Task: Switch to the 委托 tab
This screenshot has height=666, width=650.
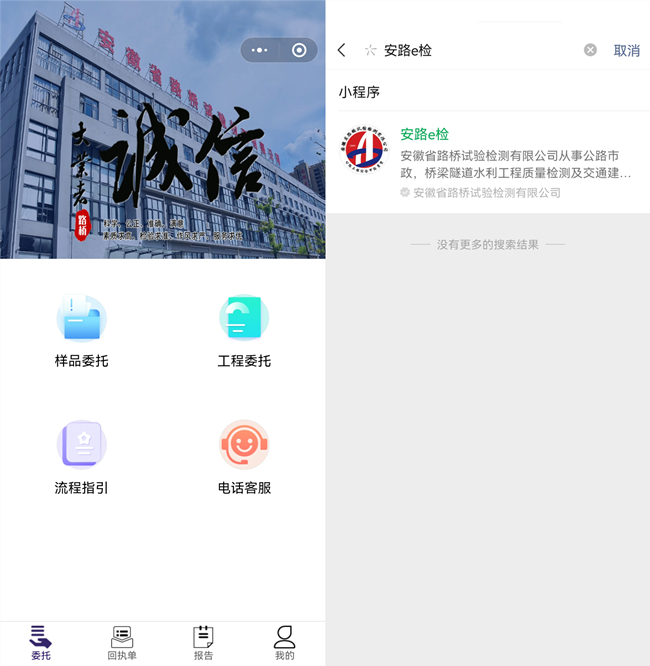Action: 41,643
